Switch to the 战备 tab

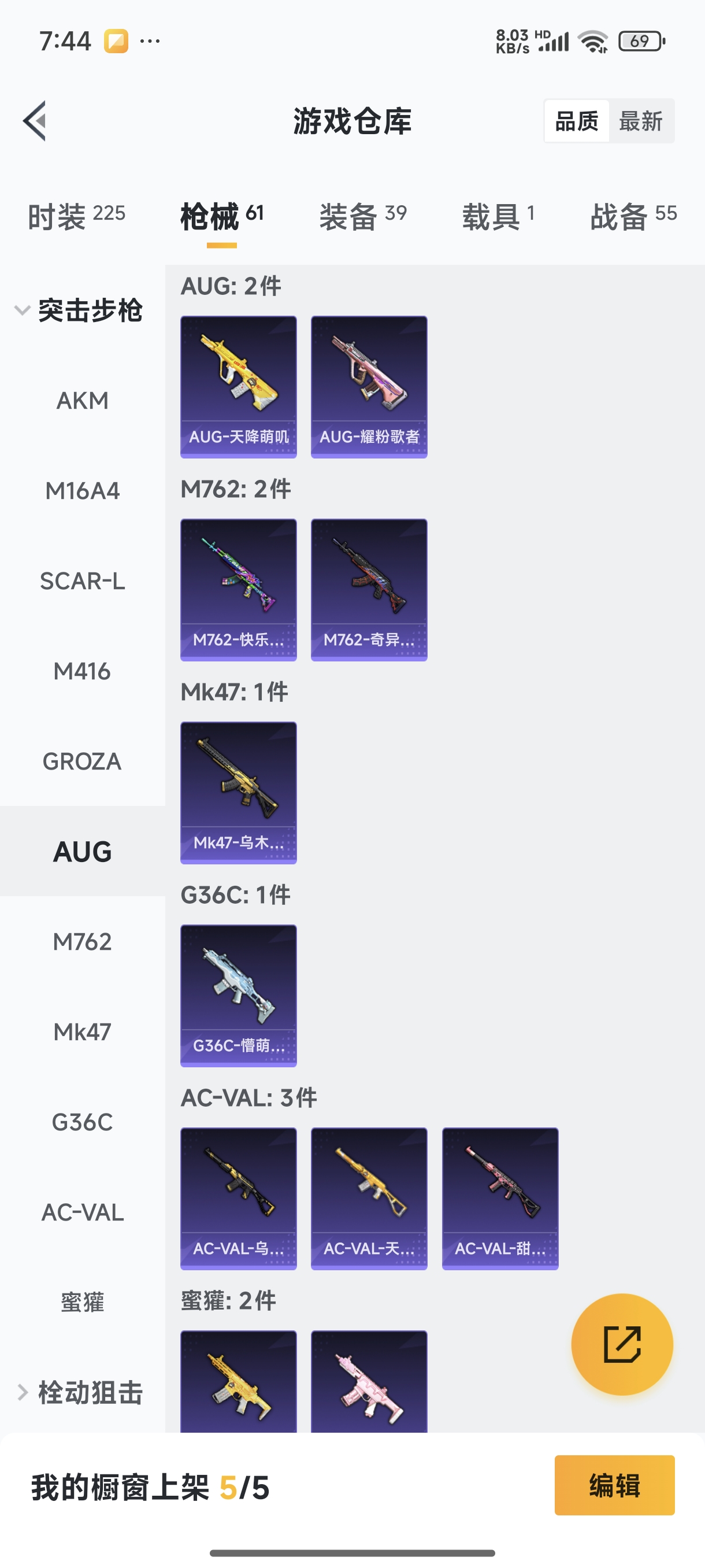pos(633,217)
